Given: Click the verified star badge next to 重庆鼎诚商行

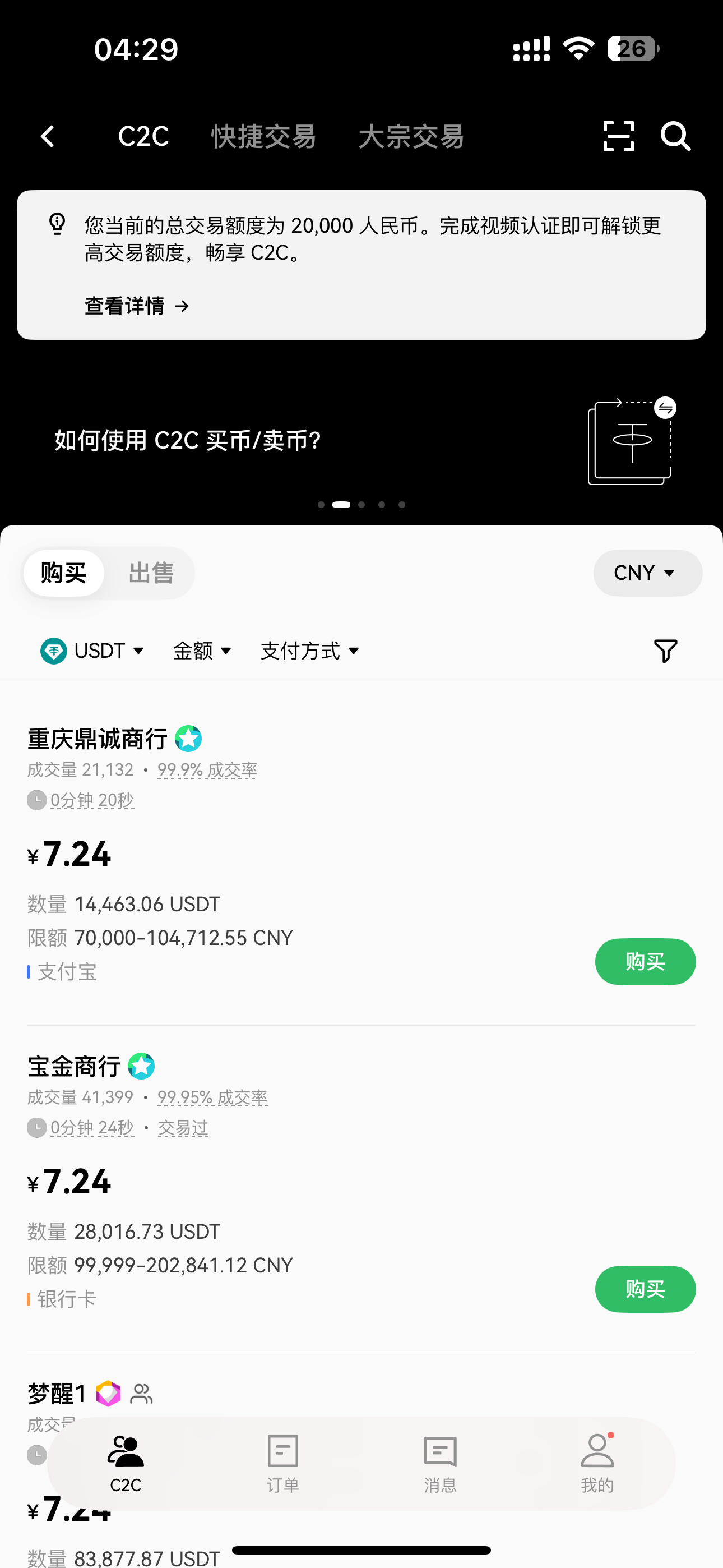Looking at the screenshot, I should [191, 738].
